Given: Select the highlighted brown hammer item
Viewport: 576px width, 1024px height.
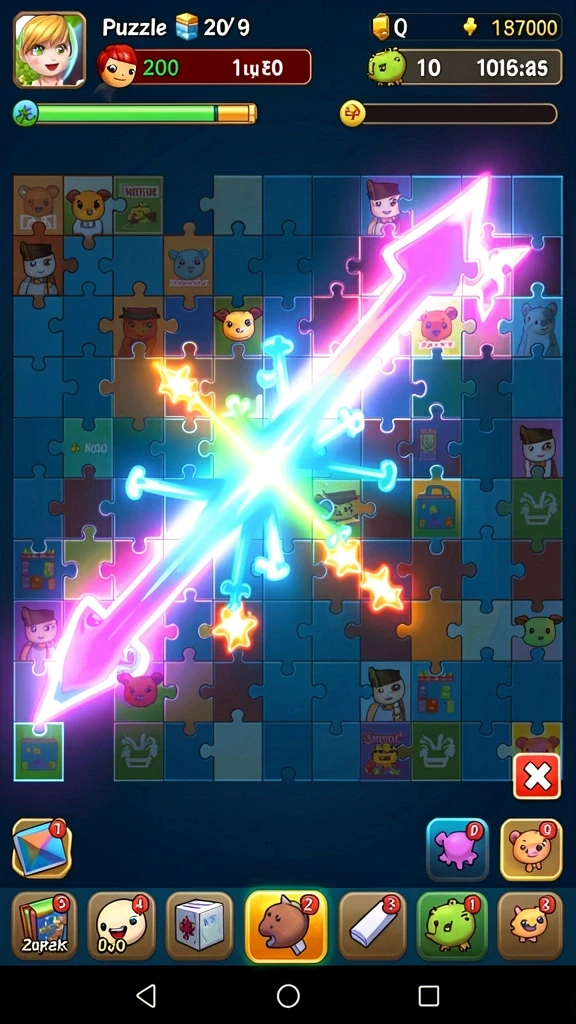Looking at the screenshot, I should pos(286,926).
